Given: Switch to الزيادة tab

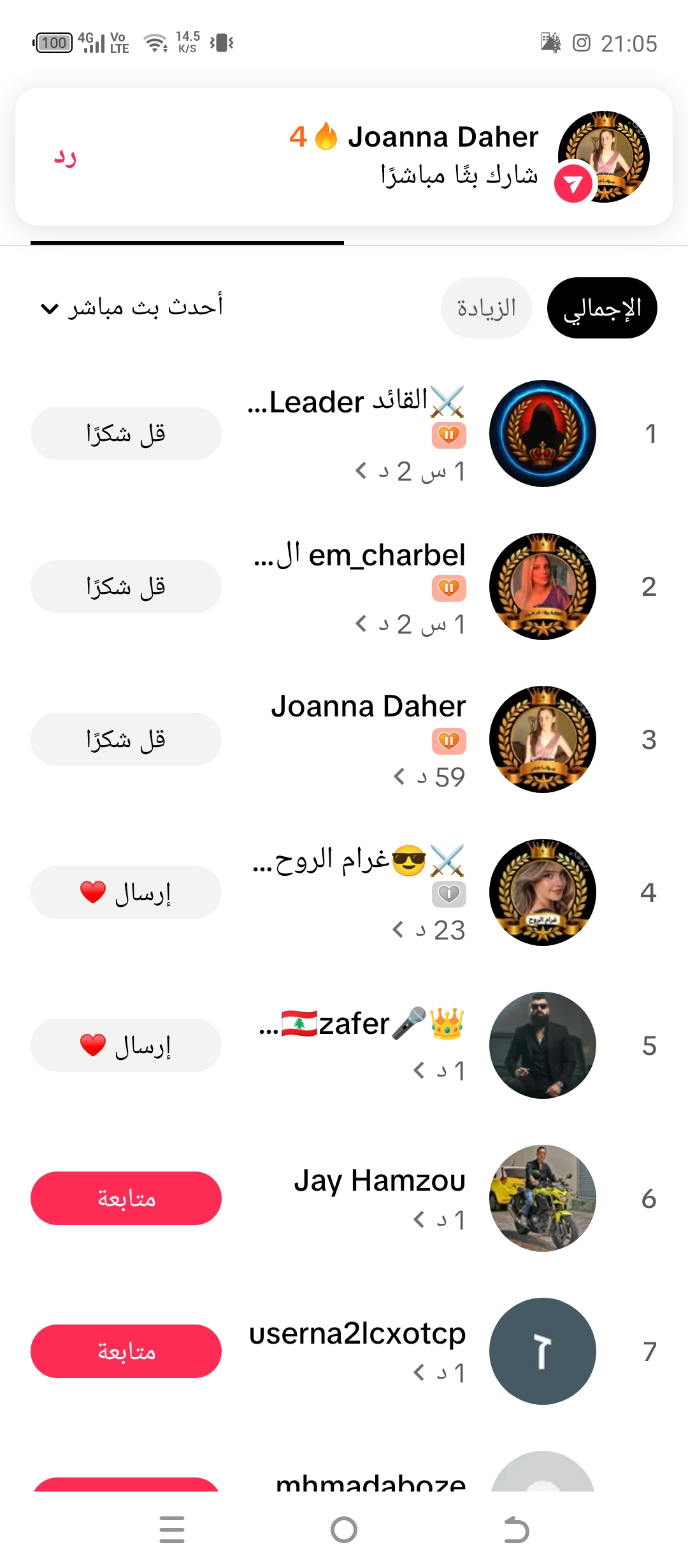Looking at the screenshot, I should point(486,308).
